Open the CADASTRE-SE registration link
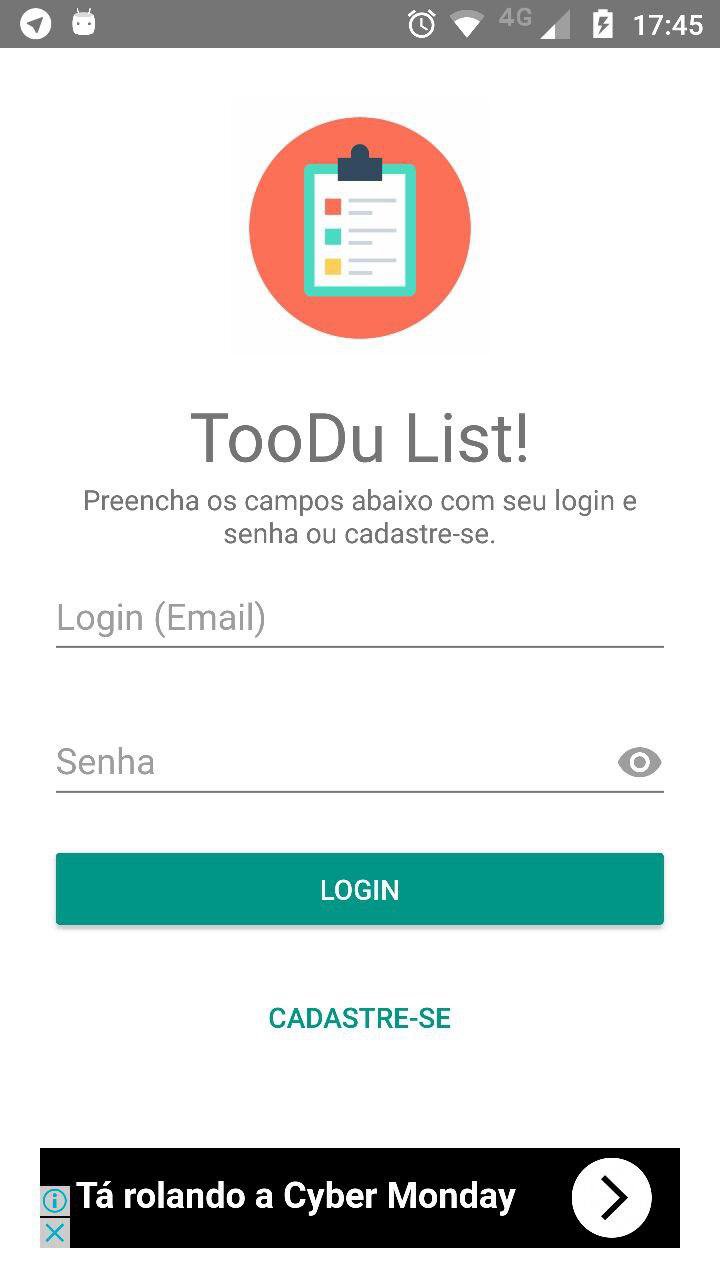The width and height of the screenshot is (720, 1280). click(359, 1018)
